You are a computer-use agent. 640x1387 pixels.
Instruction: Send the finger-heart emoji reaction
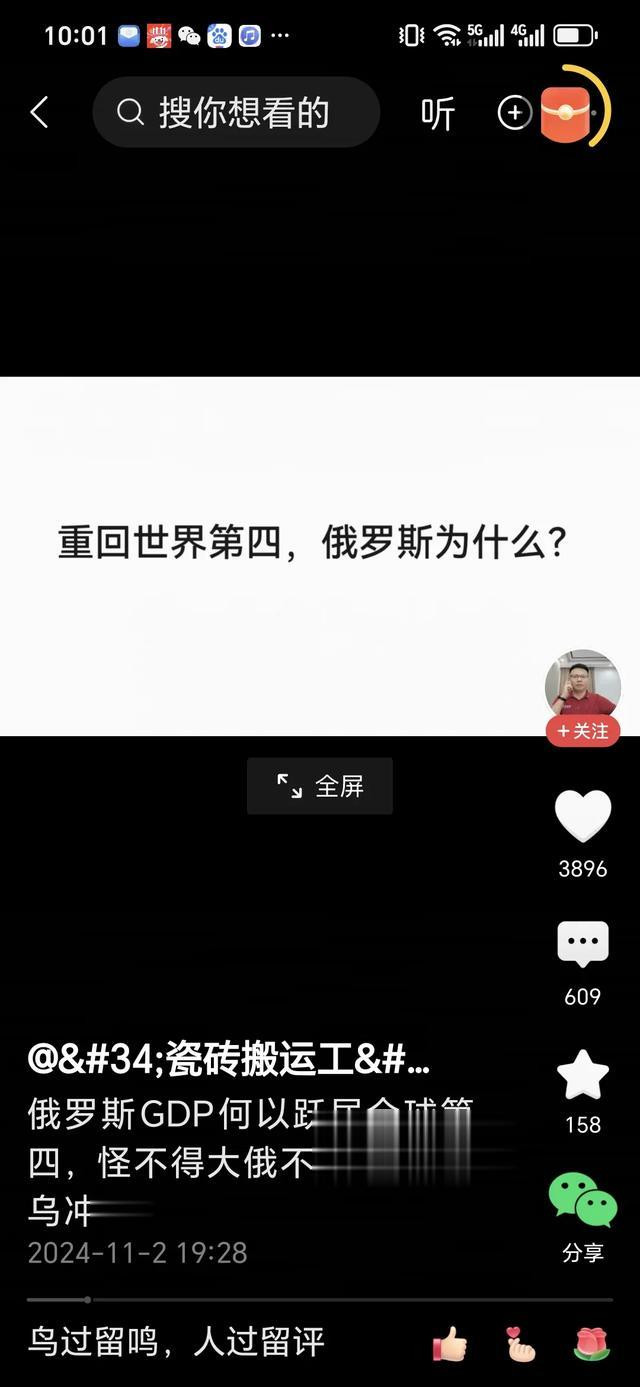[x=520, y=1344]
